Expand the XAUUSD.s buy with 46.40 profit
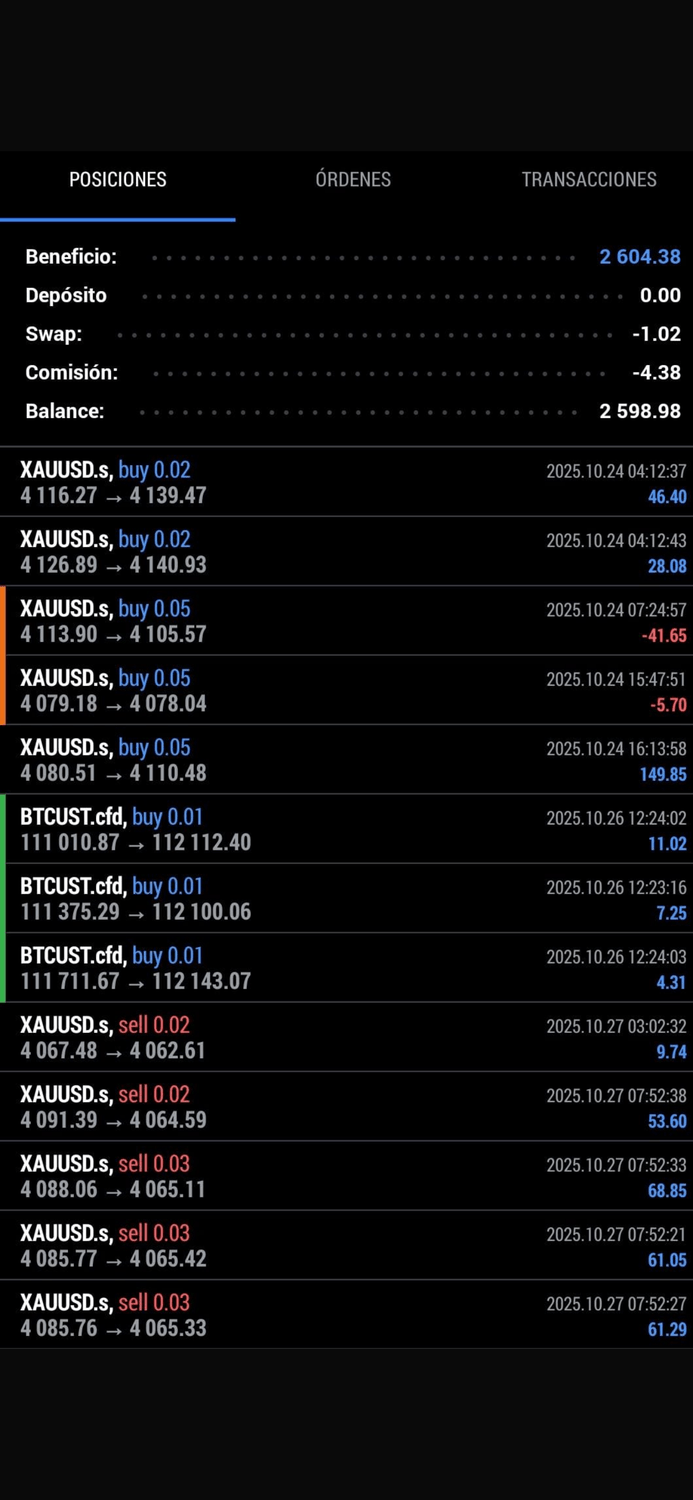The width and height of the screenshot is (693, 1500). [346, 482]
